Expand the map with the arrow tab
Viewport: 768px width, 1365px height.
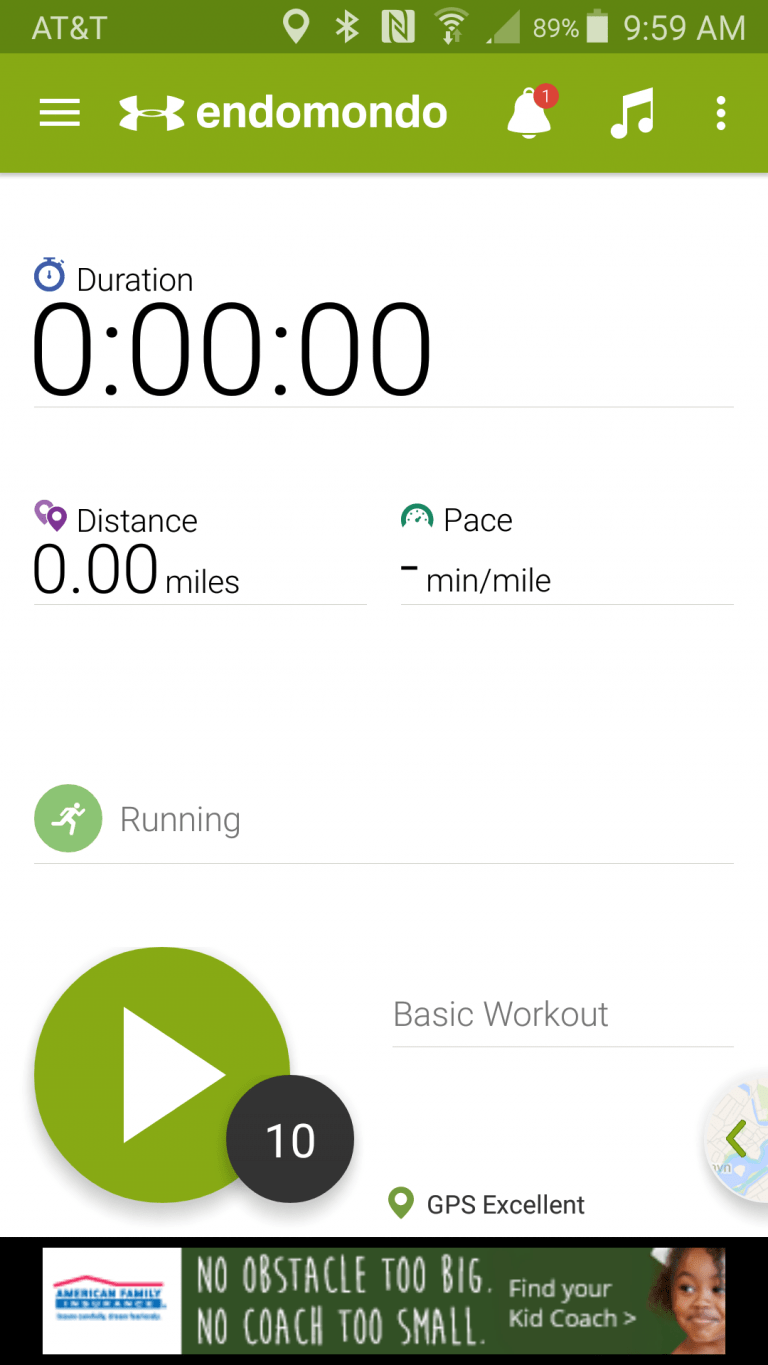point(737,1139)
